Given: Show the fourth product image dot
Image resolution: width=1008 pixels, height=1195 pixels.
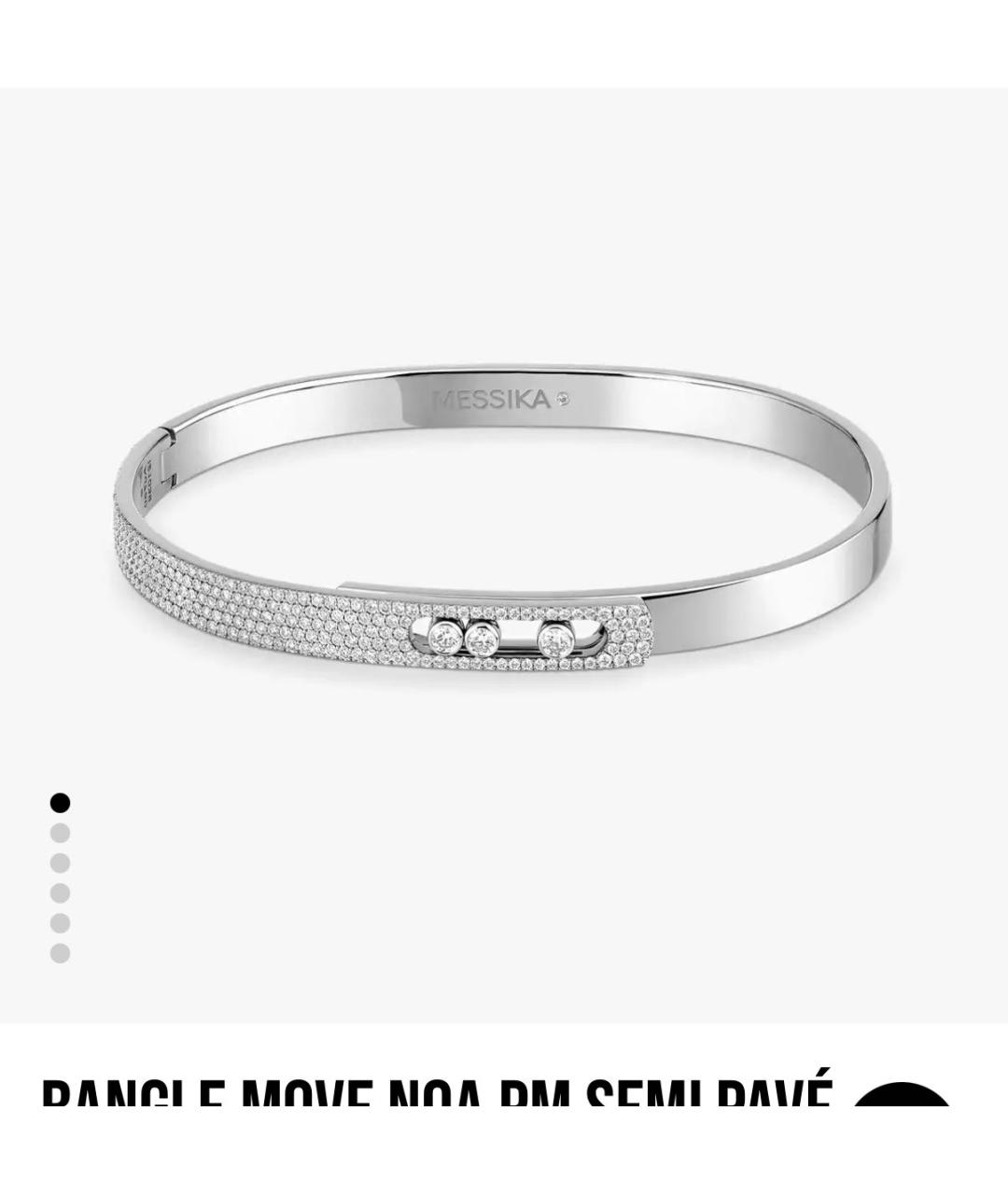Looking at the screenshot, I should pyautogui.click(x=60, y=893).
